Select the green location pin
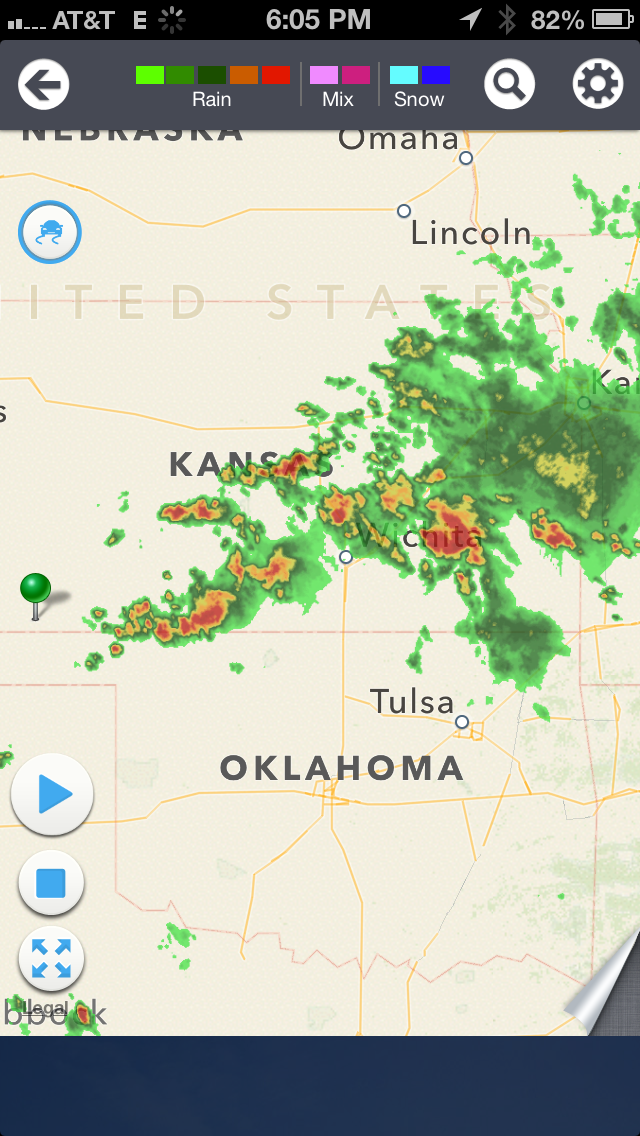640x1136 pixels. tap(36, 589)
